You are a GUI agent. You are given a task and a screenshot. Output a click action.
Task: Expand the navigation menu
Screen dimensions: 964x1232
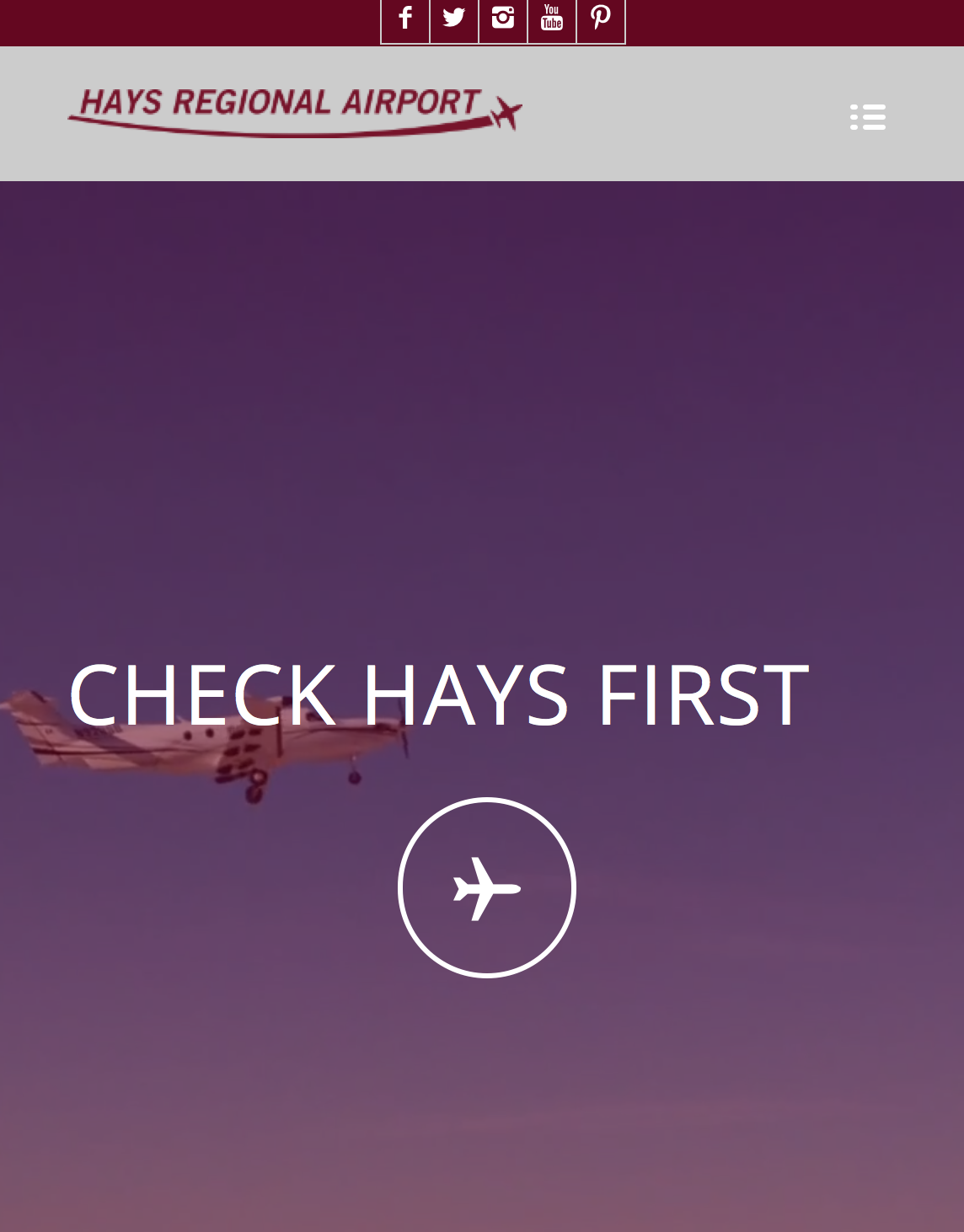pyautogui.click(x=868, y=117)
